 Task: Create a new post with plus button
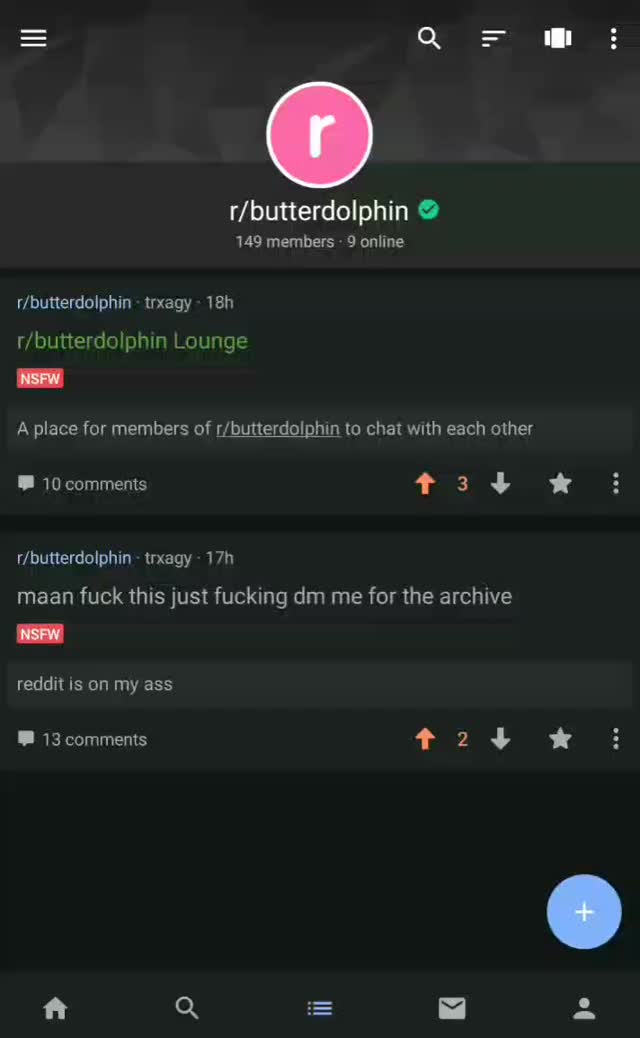(584, 912)
